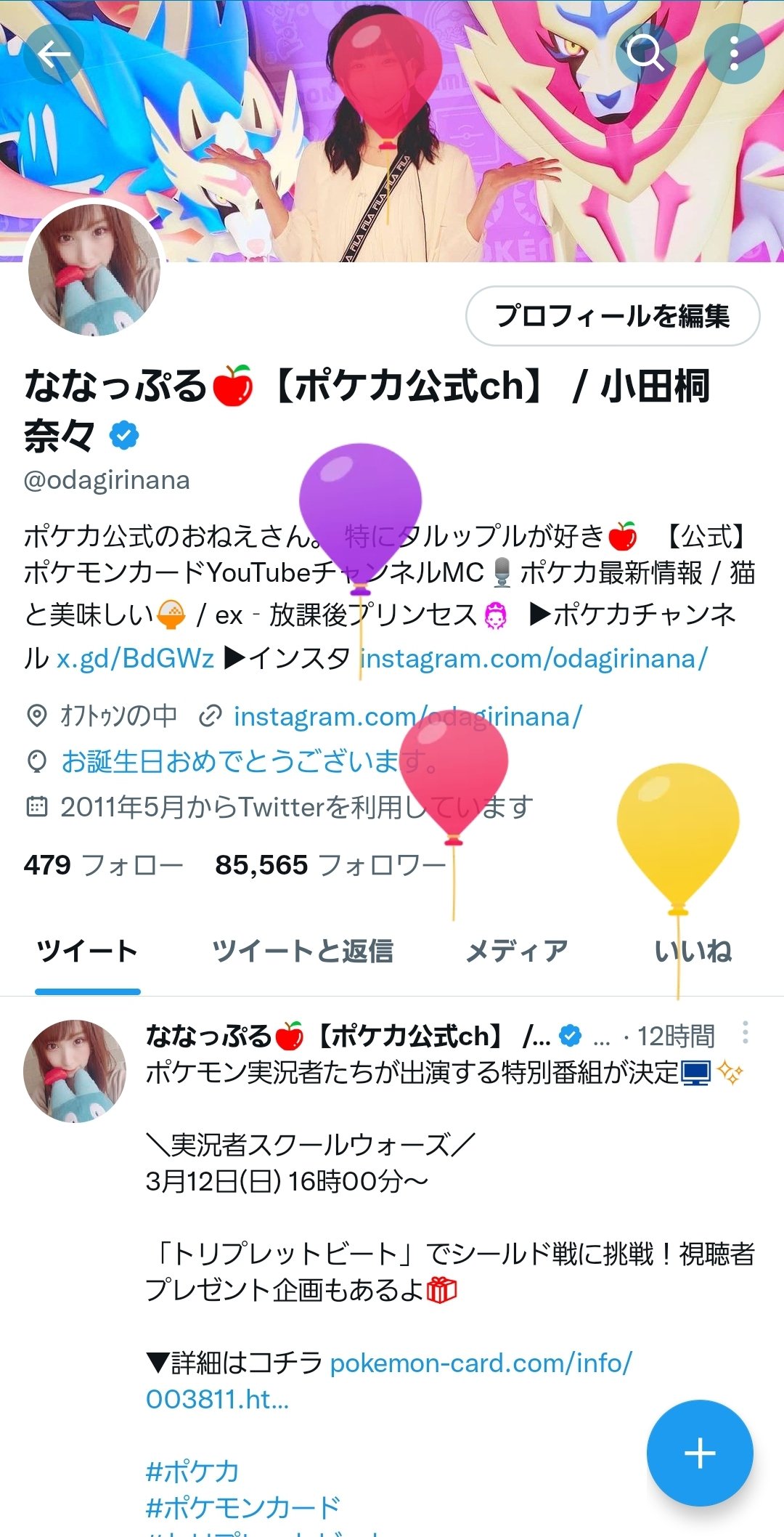
Task: Open Instagram website link beside location
Action: 407,717
